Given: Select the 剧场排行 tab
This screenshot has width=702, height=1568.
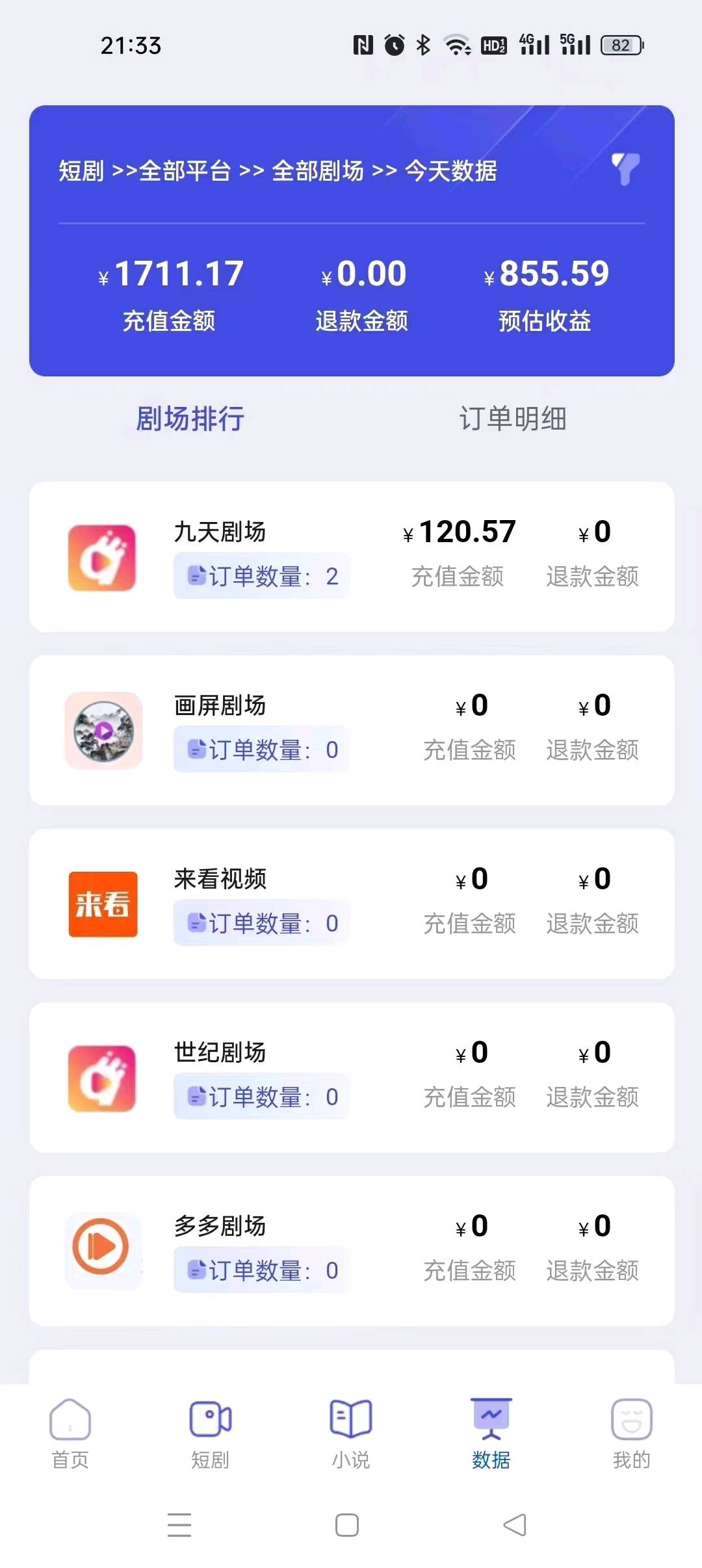Looking at the screenshot, I should (190, 419).
